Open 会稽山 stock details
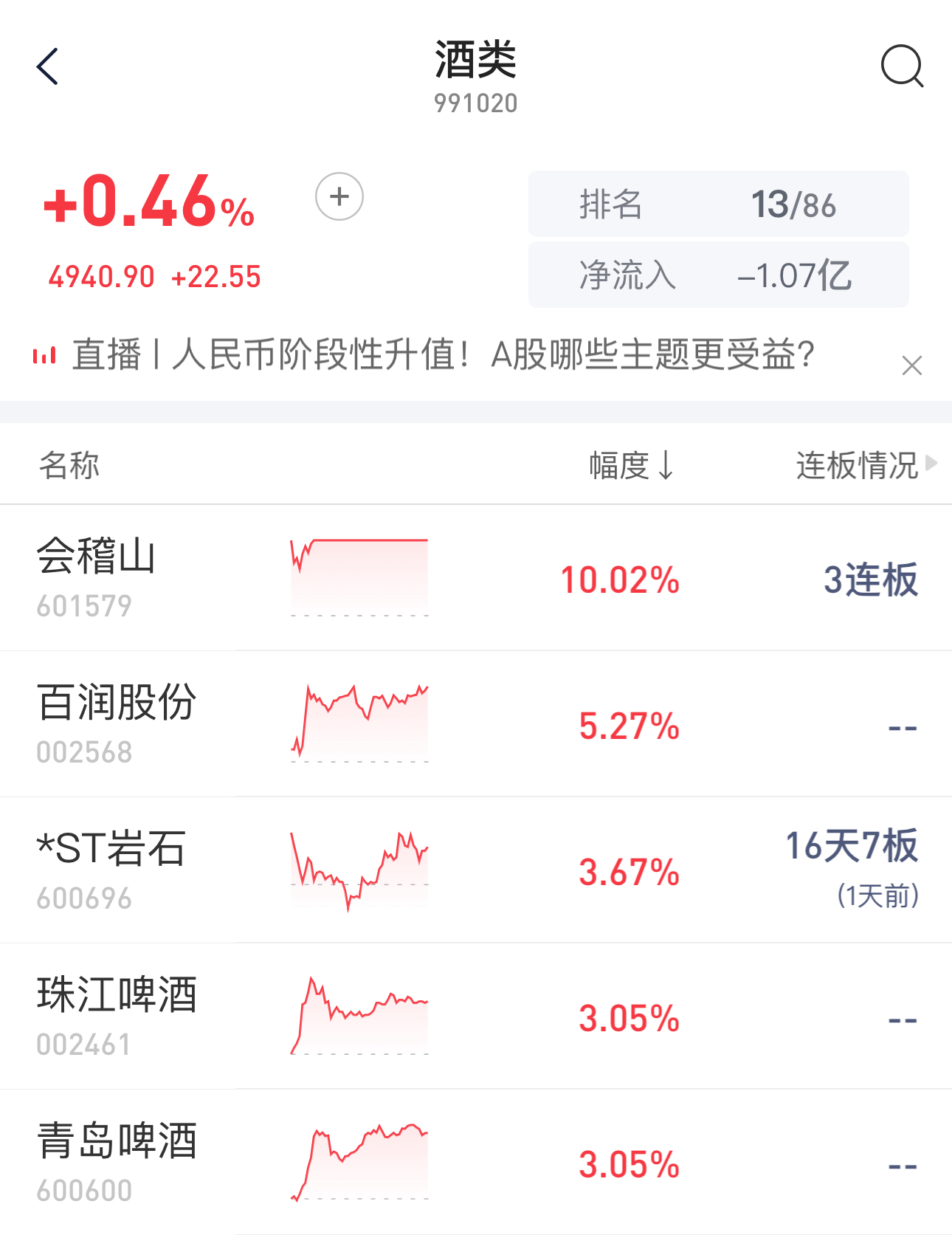The width and height of the screenshot is (952, 1235). click(x=97, y=577)
